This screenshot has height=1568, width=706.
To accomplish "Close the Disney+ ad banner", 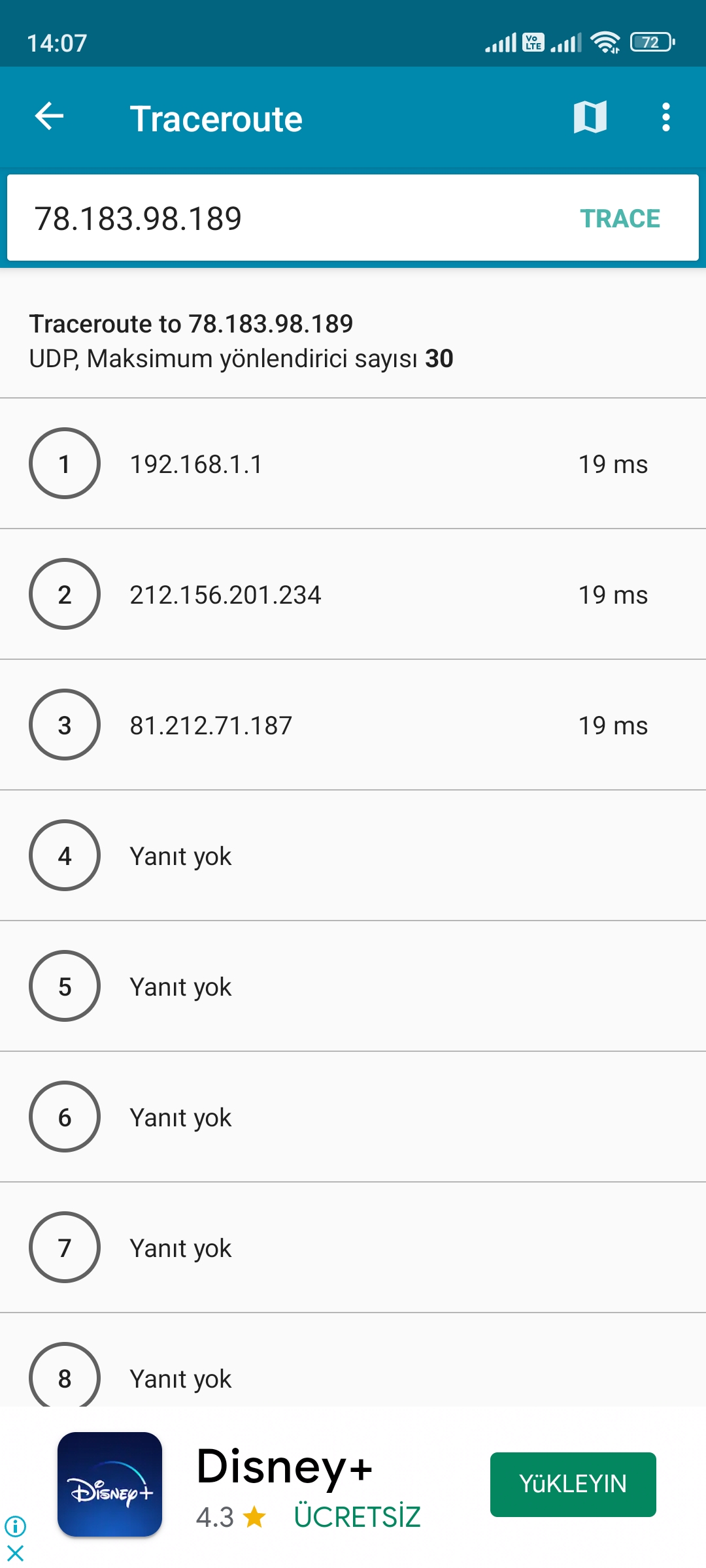I will coord(15,1553).
